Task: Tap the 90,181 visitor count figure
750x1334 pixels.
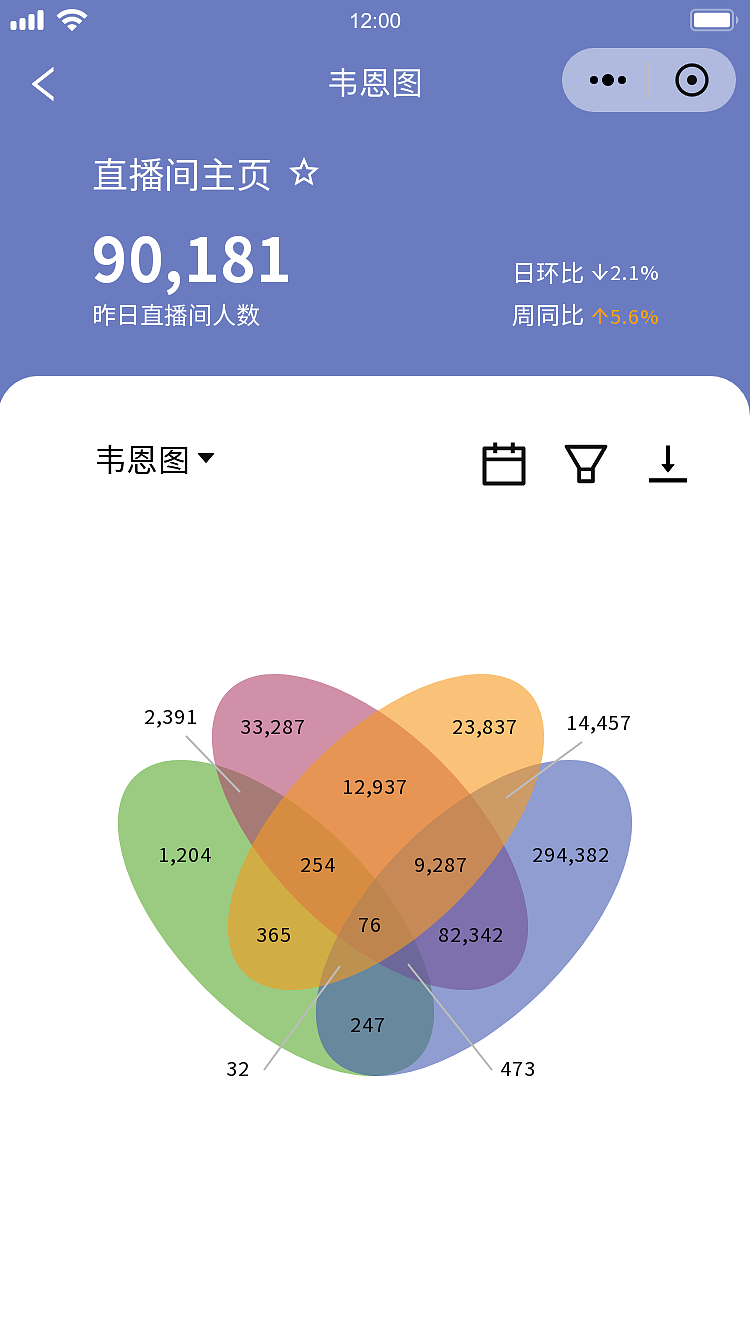Action: [x=189, y=259]
